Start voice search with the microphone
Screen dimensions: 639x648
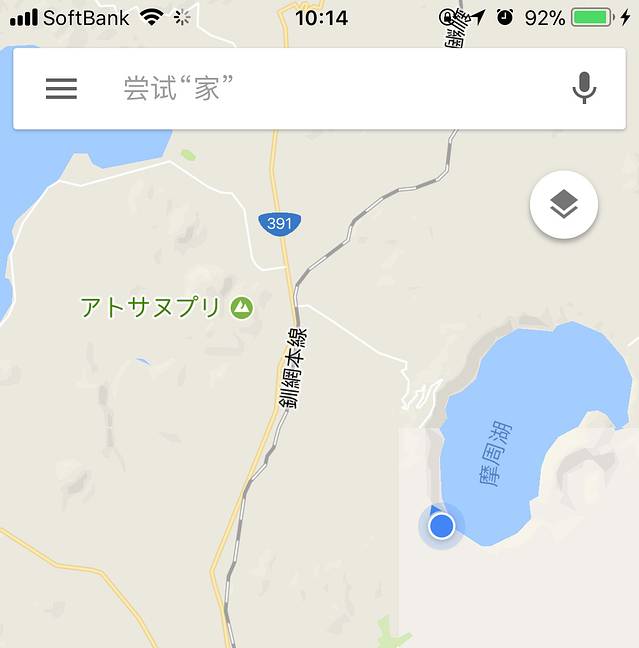click(x=584, y=88)
